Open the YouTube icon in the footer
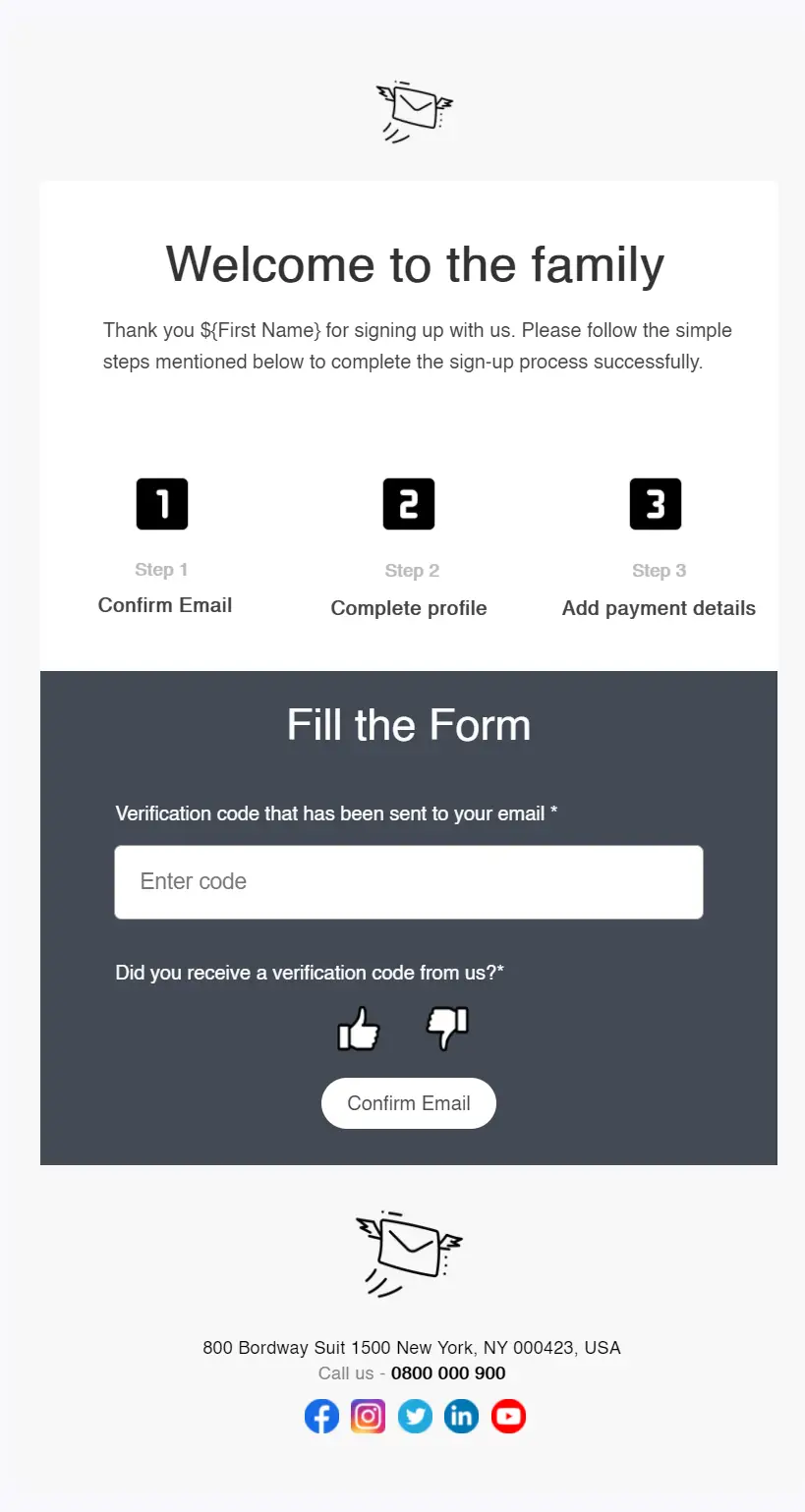 click(508, 1417)
